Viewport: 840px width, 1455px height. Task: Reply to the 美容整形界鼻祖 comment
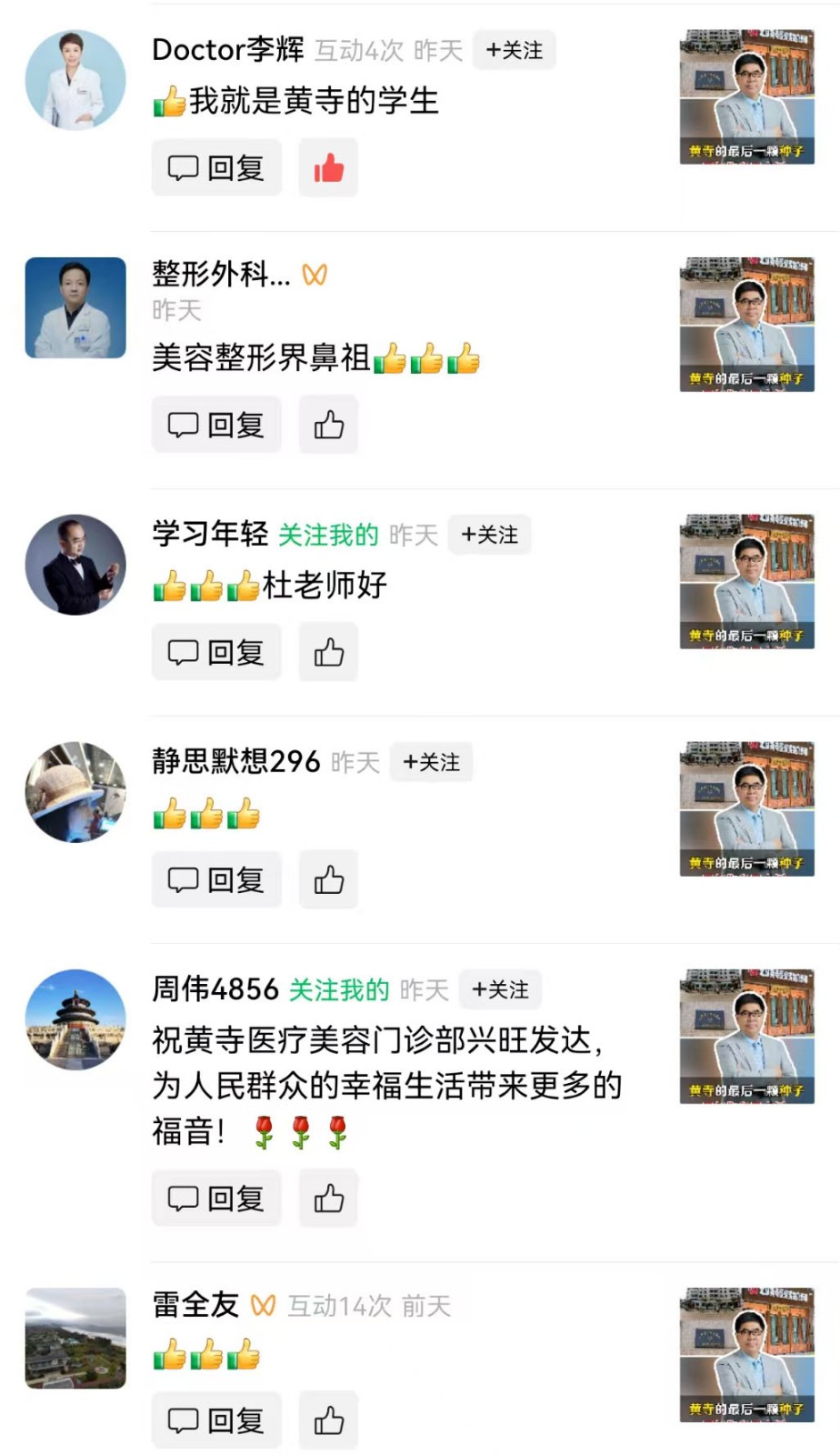pyautogui.click(x=216, y=425)
